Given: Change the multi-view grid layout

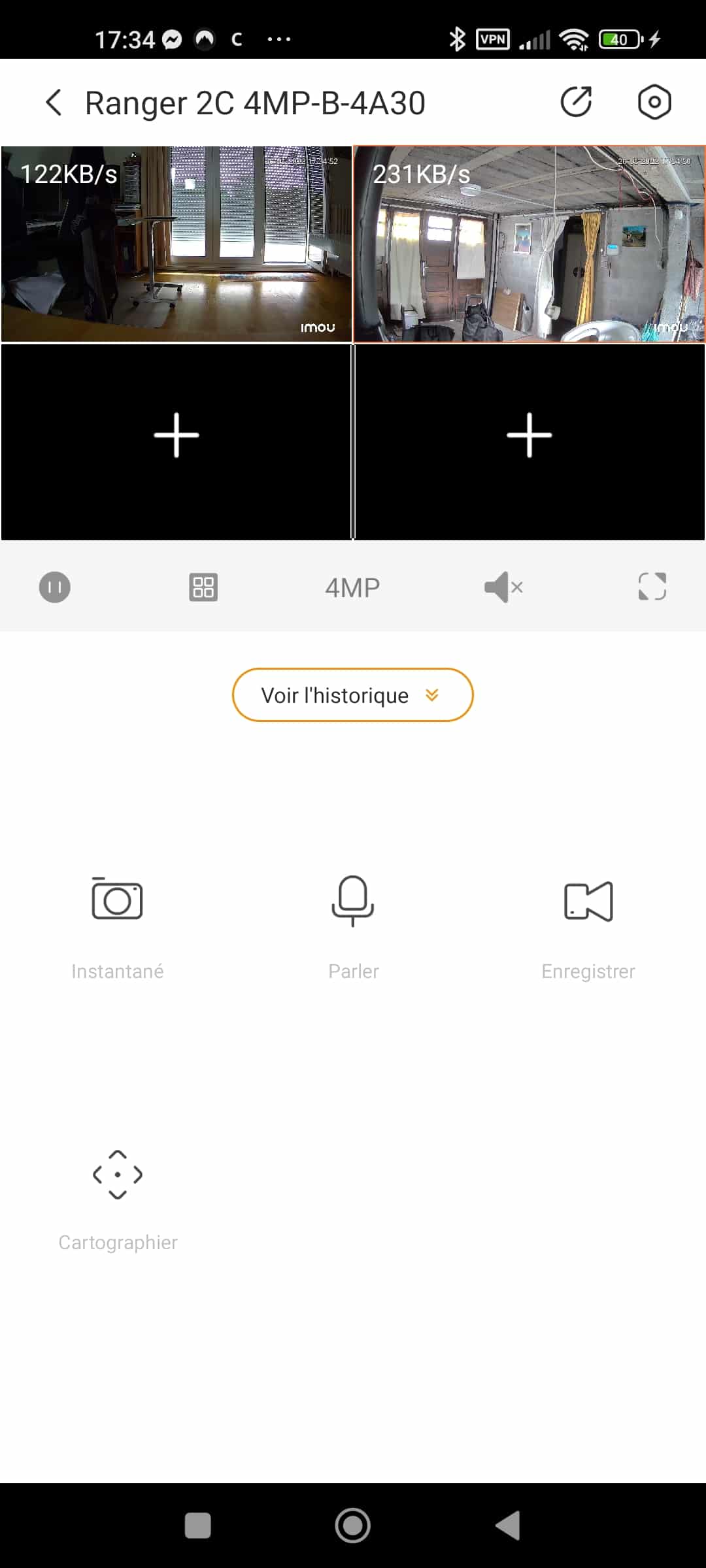Looking at the screenshot, I should [x=203, y=587].
